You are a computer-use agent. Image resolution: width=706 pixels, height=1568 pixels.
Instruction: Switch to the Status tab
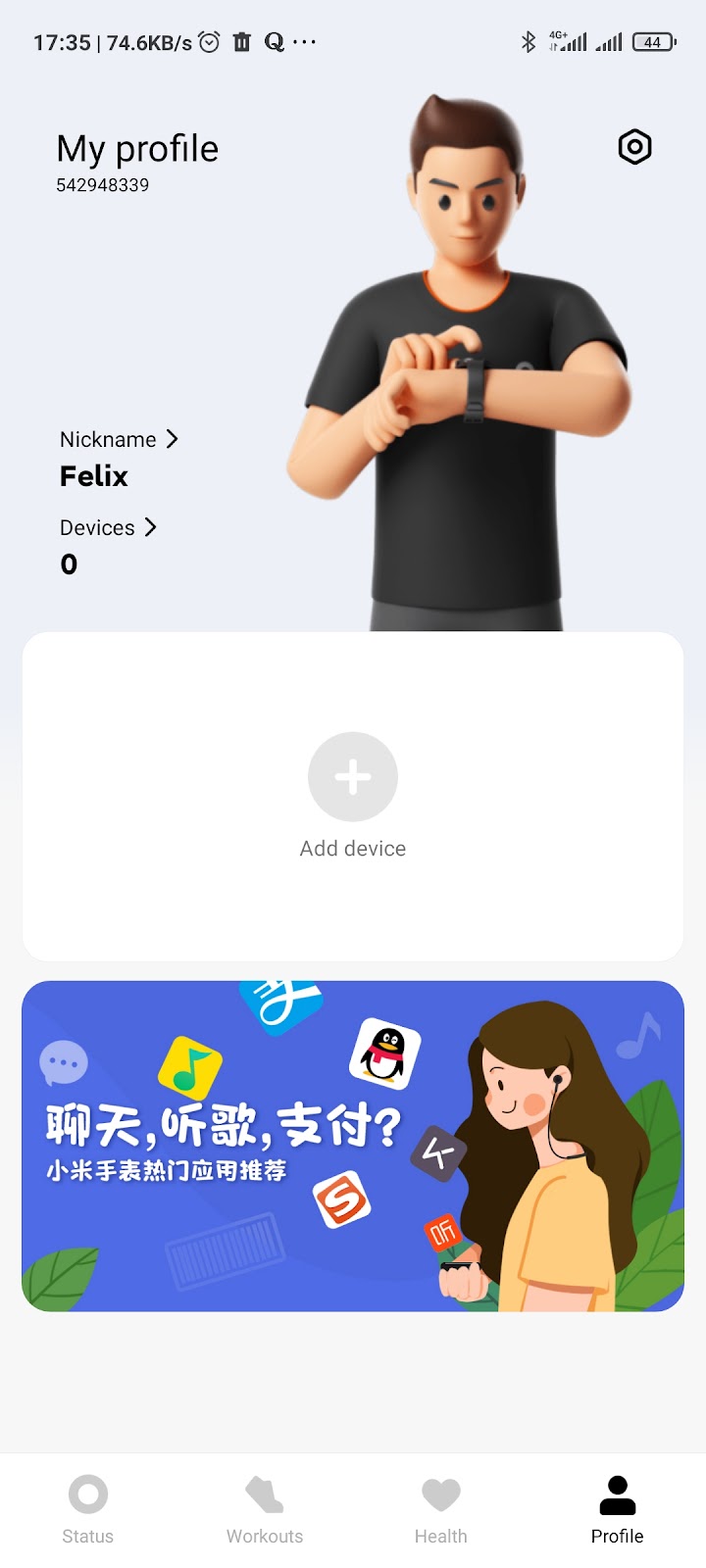(x=88, y=1508)
